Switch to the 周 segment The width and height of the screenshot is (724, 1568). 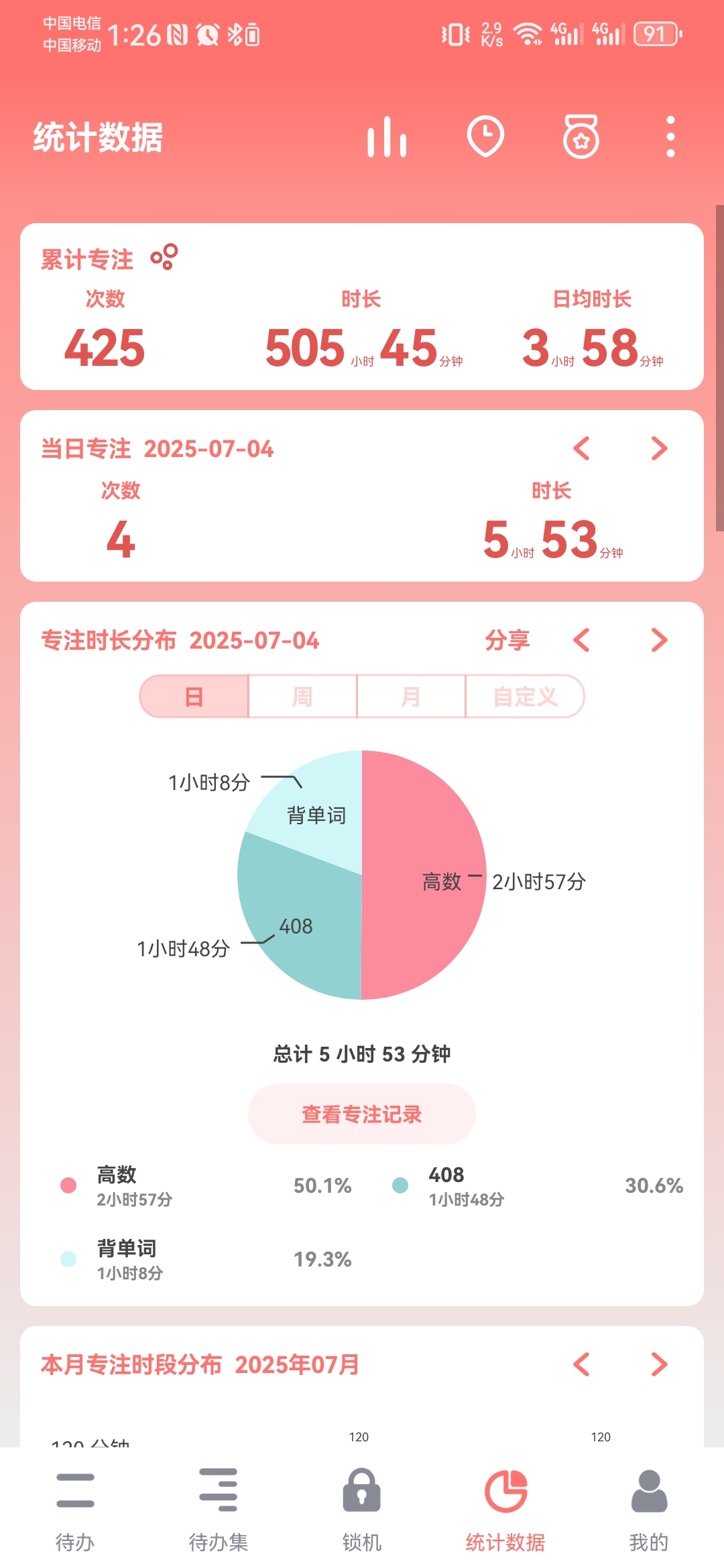click(x=302, y=697)
